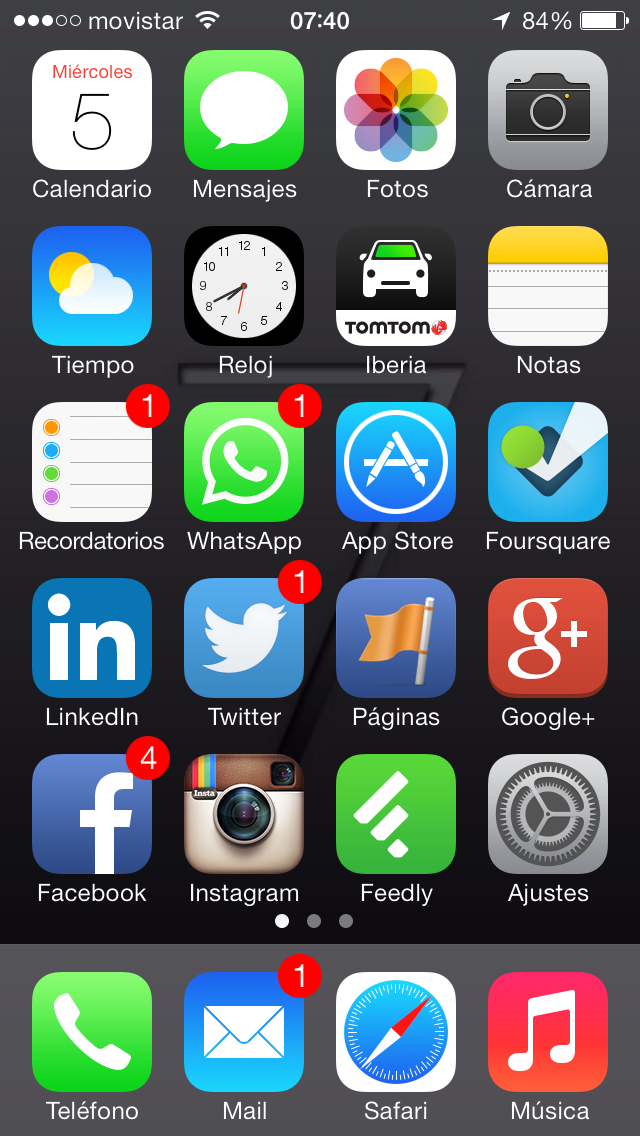Launch Google+
Screen dimensions: 640x1136
tap(548, 638)
